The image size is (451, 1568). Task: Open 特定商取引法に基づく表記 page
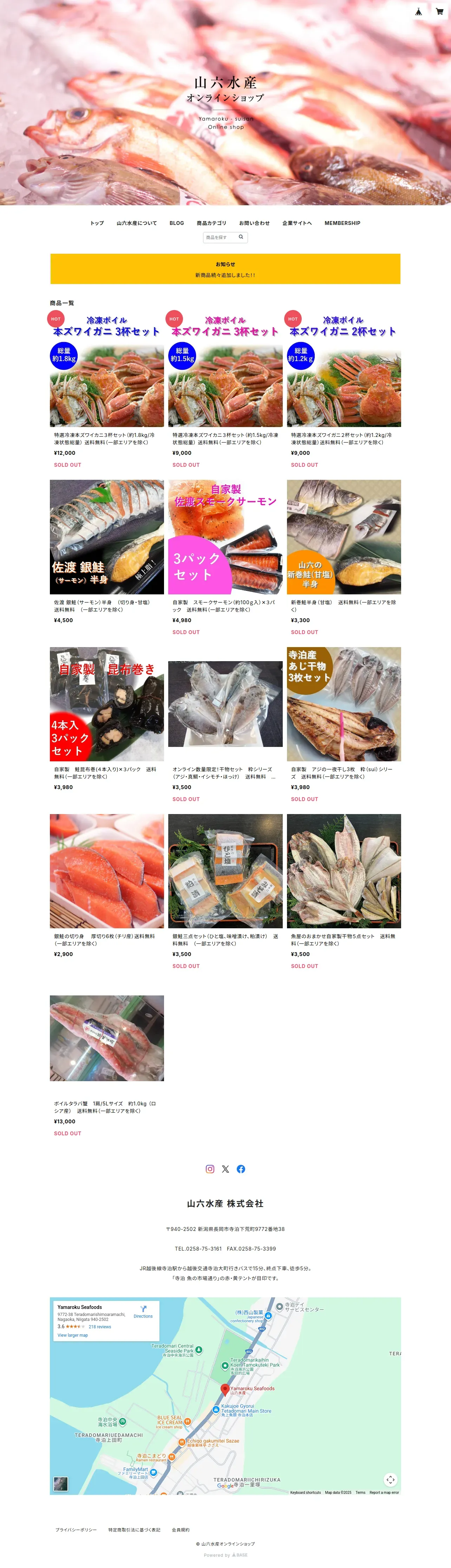click(134, 1530)
